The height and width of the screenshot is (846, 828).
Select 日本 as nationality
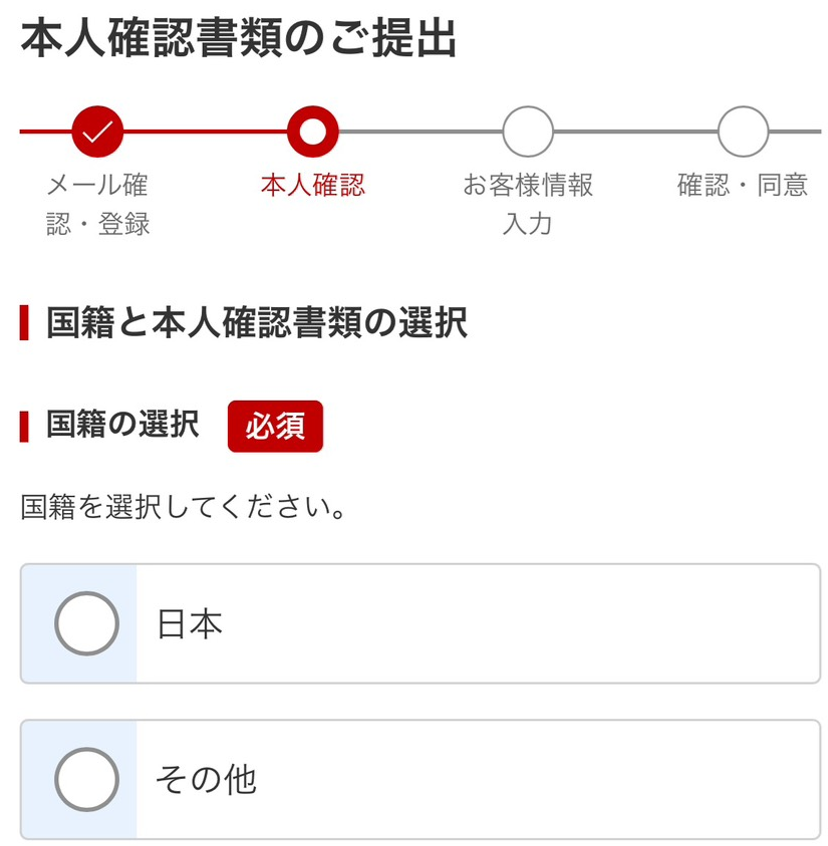(x=87, y=624)
